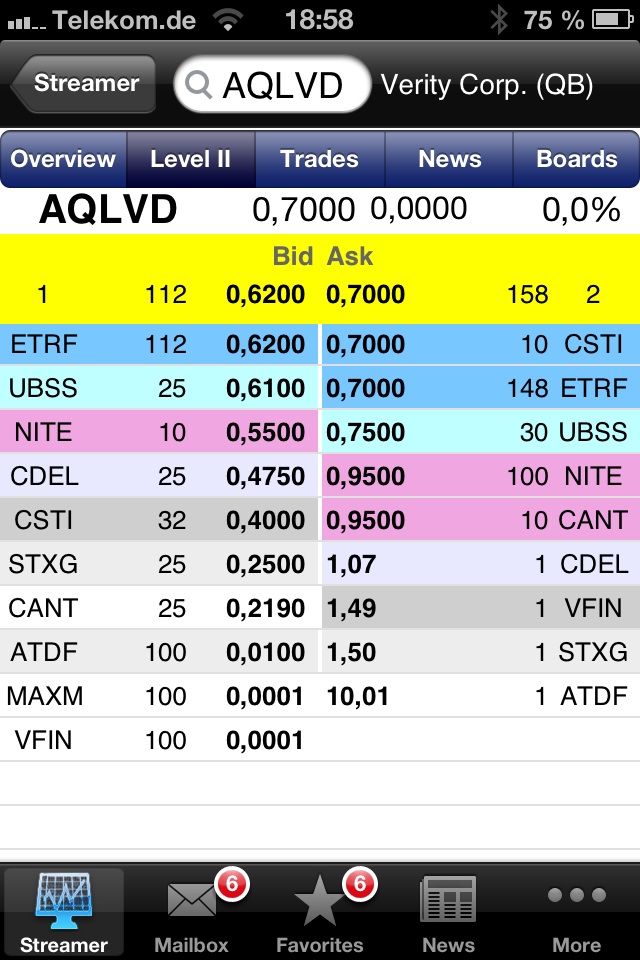Image resolution: width=640 pixels, height=960 pixels.
Task: Open the Trades tab
Action: click(x=319, y=159)
